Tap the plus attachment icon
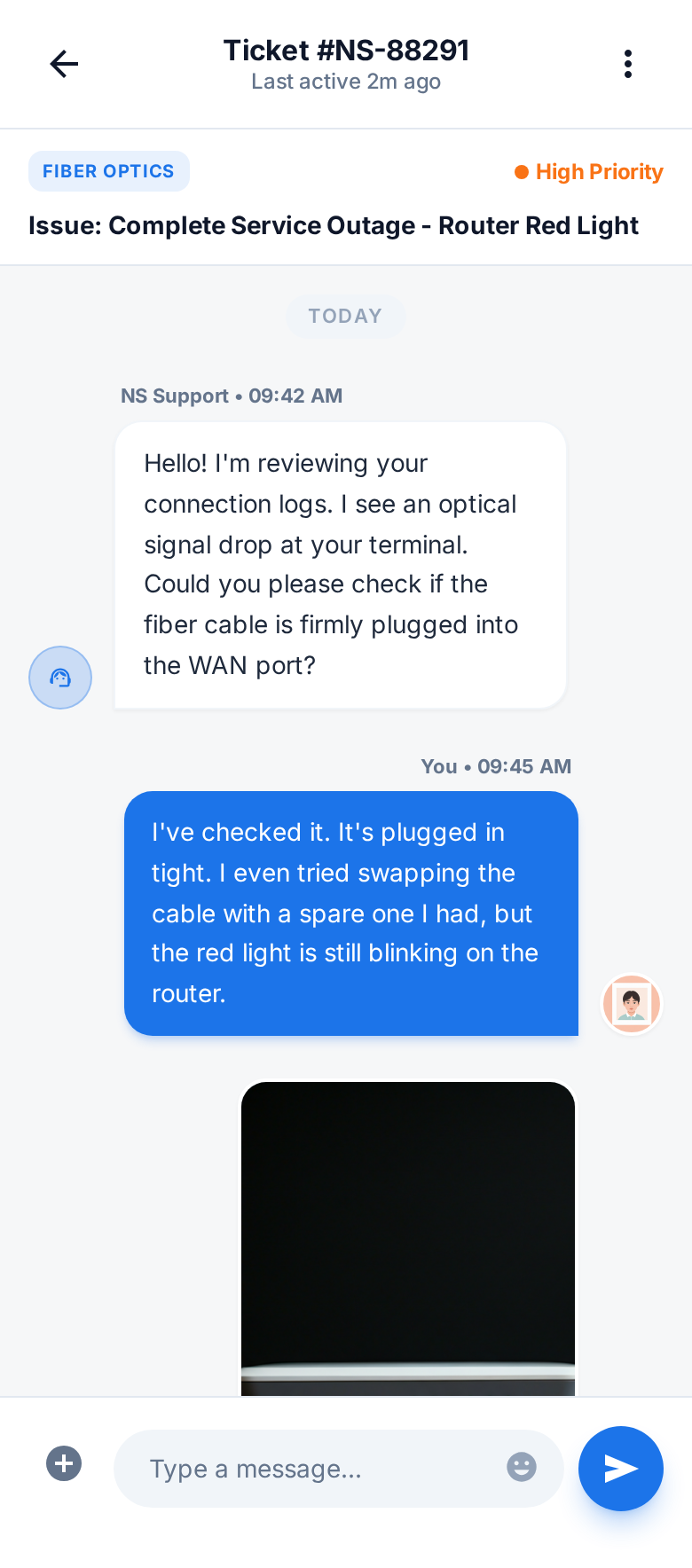This screenshot has width=692, height=1568. (64, 1463)
